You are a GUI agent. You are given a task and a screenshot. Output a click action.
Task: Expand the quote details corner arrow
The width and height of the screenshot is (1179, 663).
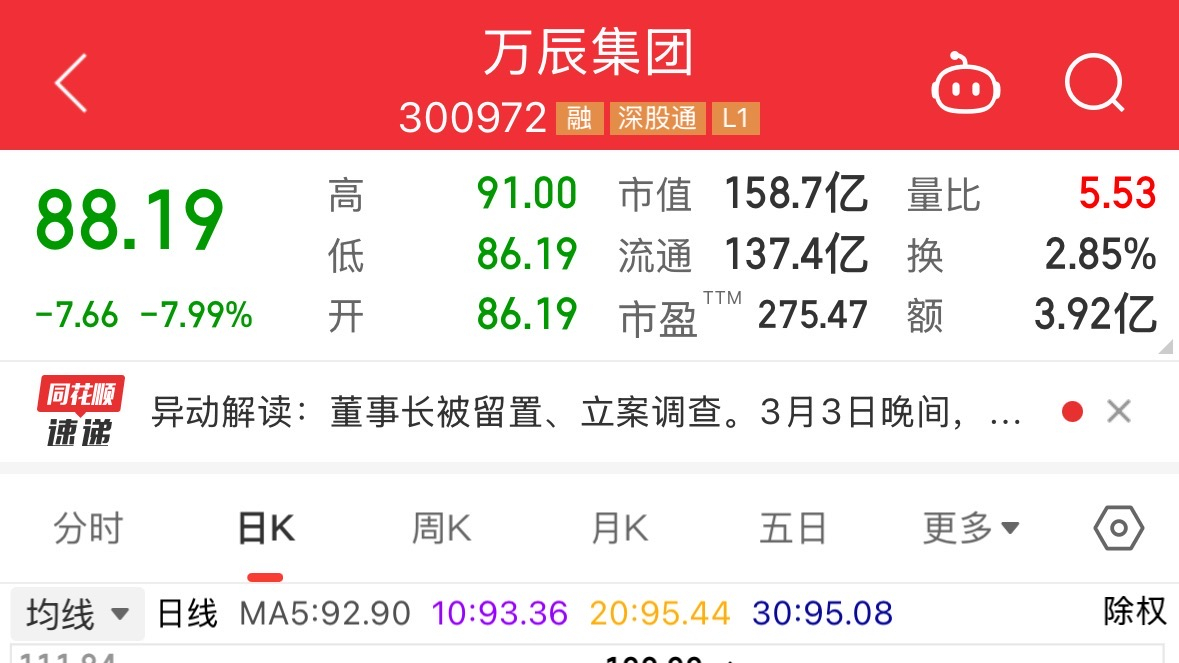[1164, 346]
